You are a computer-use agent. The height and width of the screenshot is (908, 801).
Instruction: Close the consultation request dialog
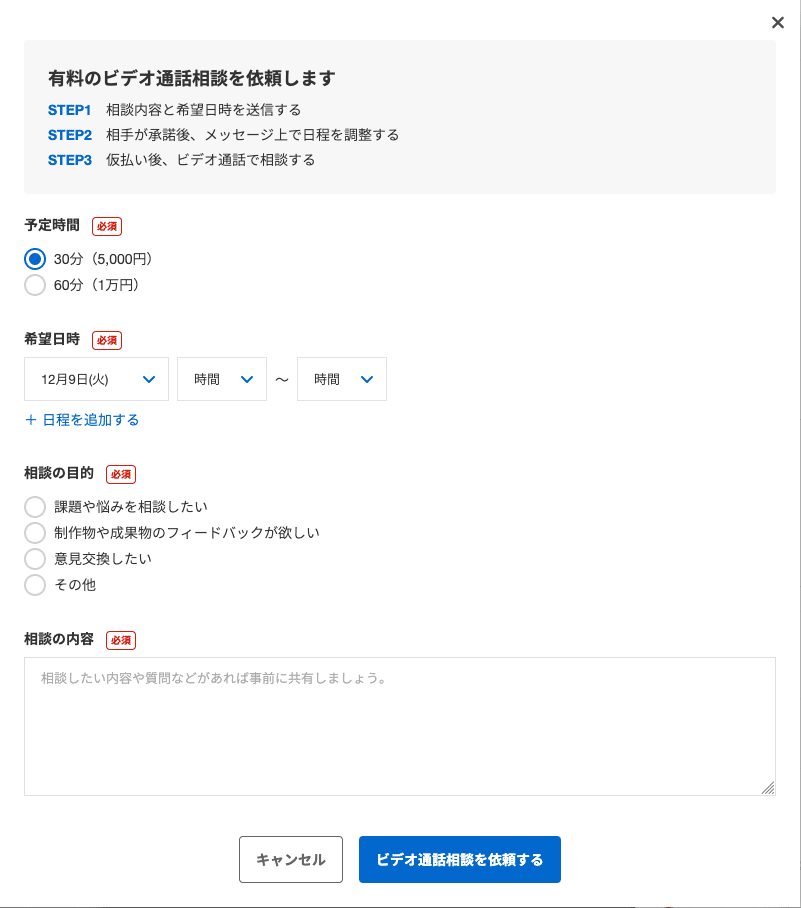click(x=777, y=22)
